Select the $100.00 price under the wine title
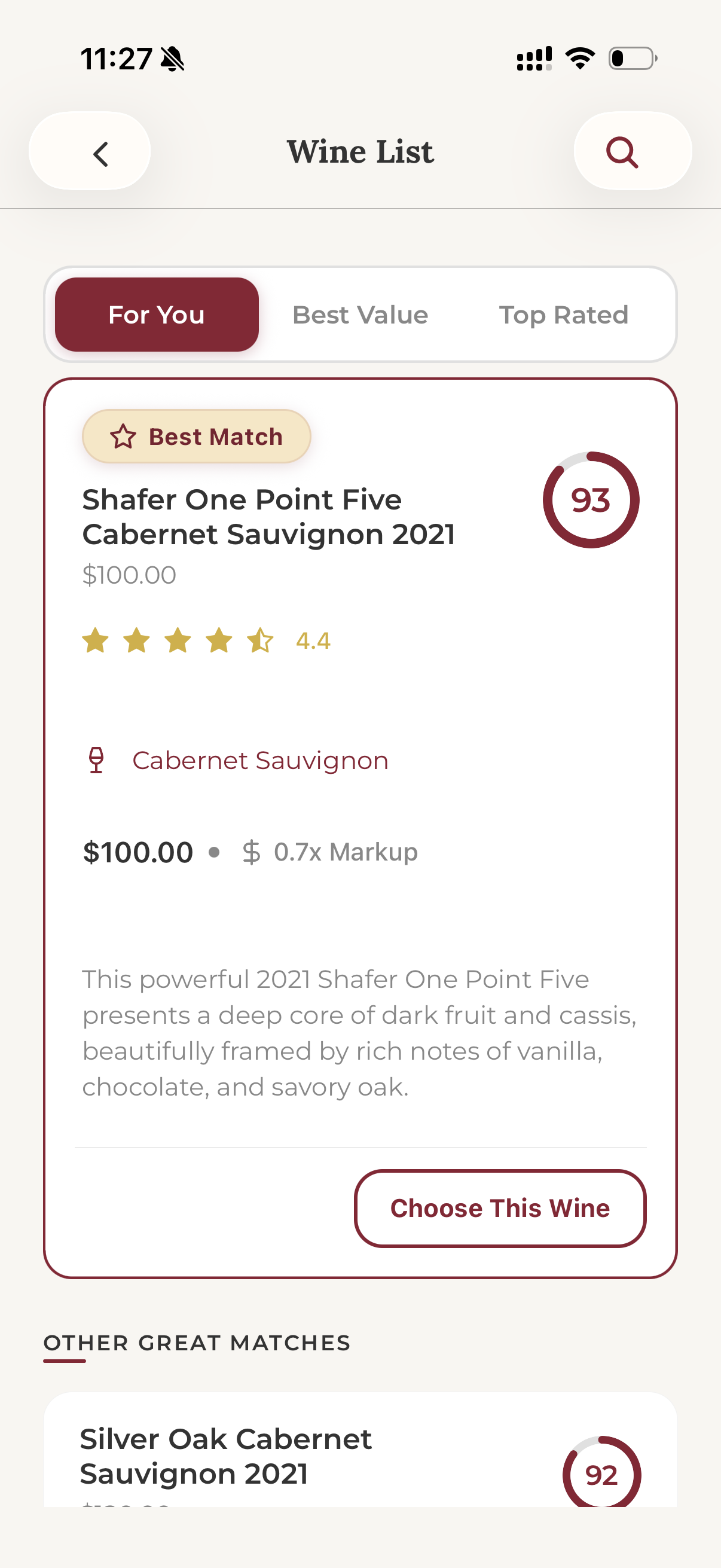Image resolution: width=721 pixels, height=1568 pixels. coord(129,574)
